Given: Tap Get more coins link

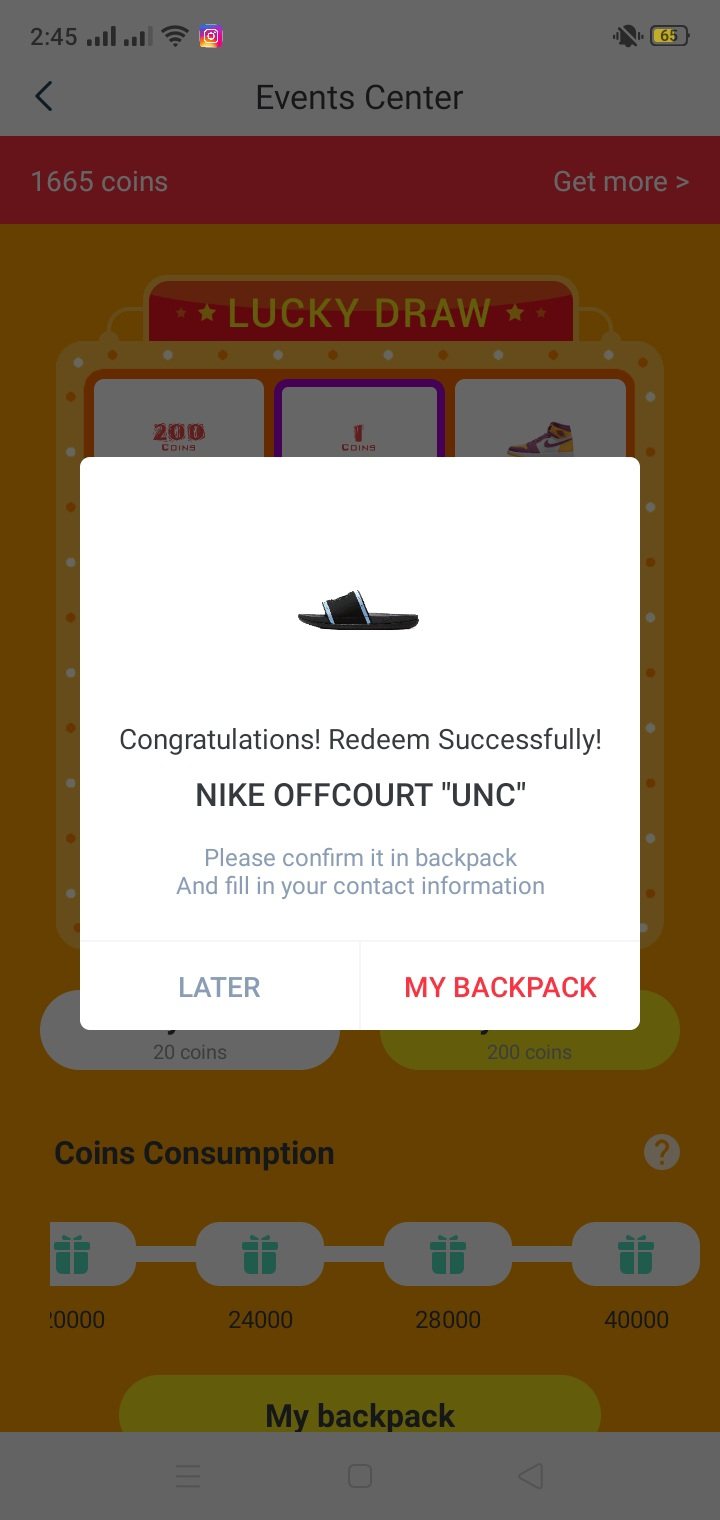Looking at the screenshot, I should (620, 181).
